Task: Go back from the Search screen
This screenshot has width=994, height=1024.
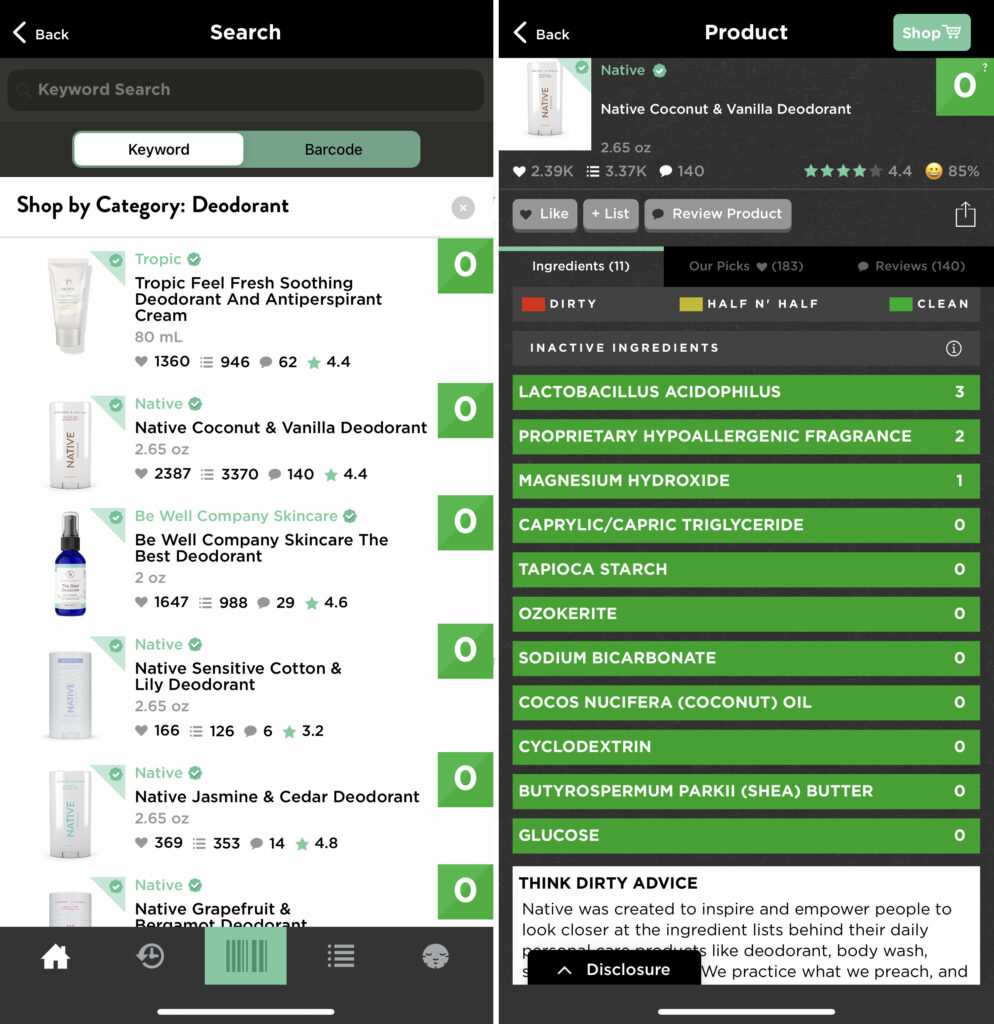Action: [x=41, y=33]
